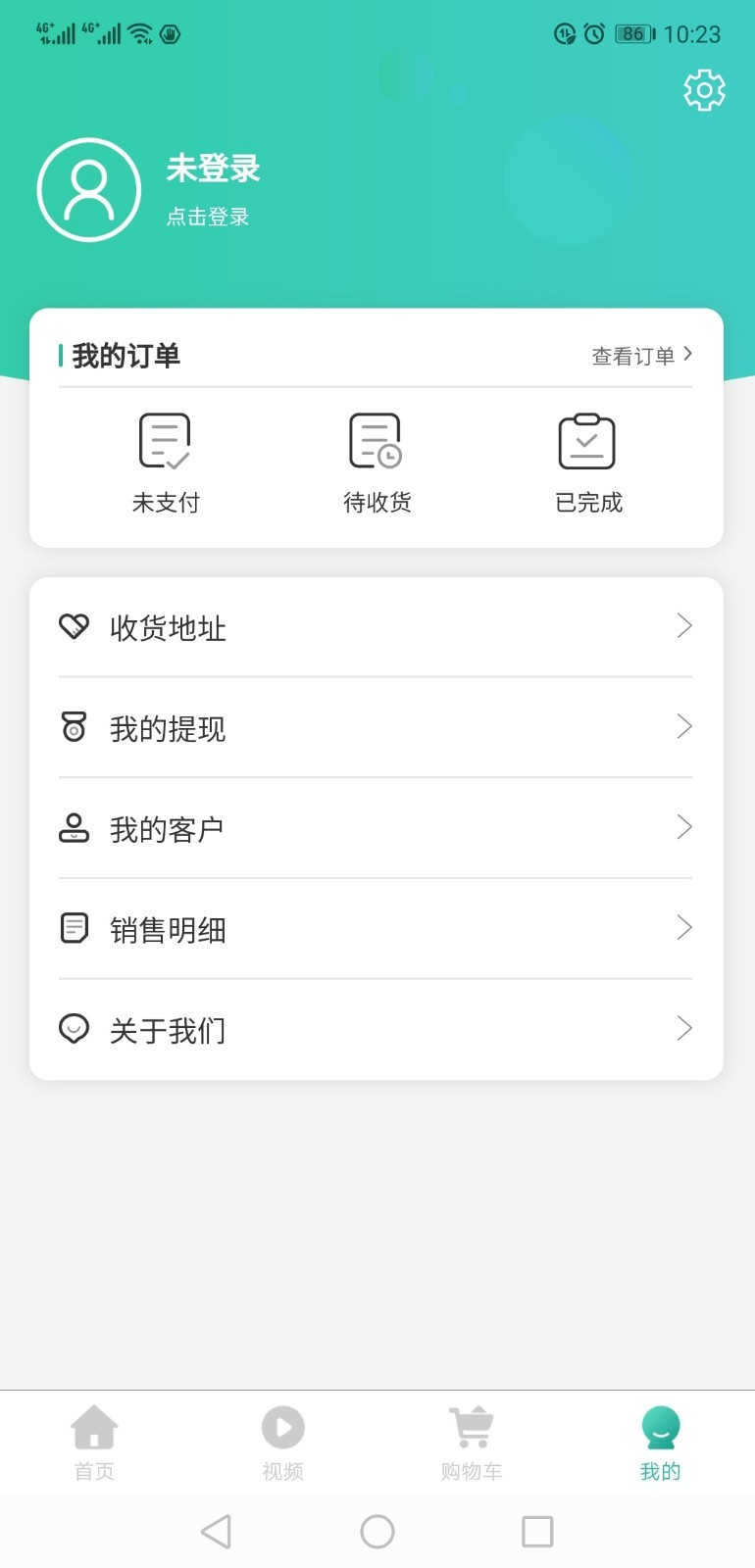This screenshot has height=1568, width=755.
Task: Open the 未支付 (unpaid) orders icon
Action: 165,439
